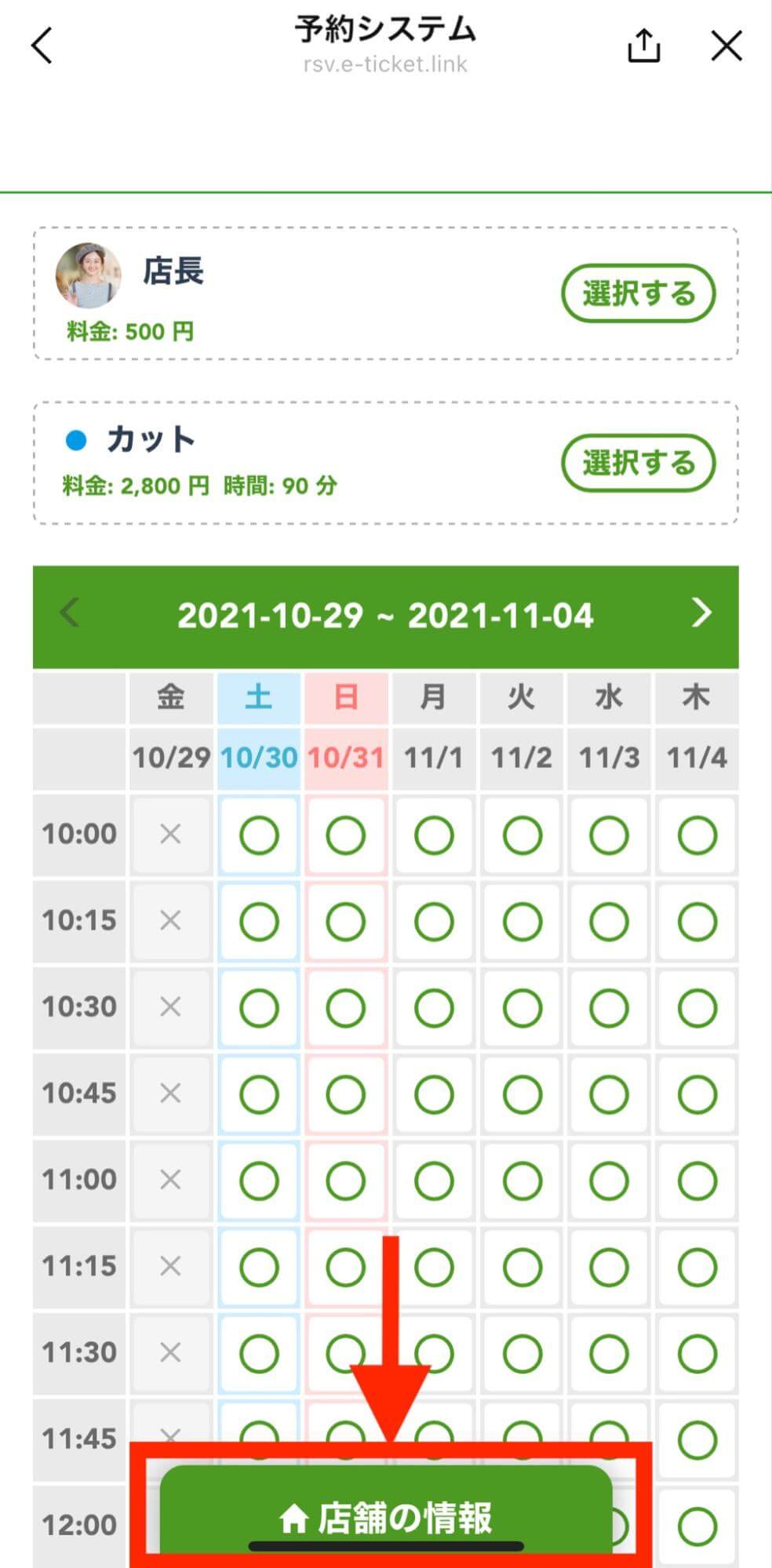Go to the previous week with the left chevron
The height and width of the screenshot is (1568, 772).
(x=69, y=615)
